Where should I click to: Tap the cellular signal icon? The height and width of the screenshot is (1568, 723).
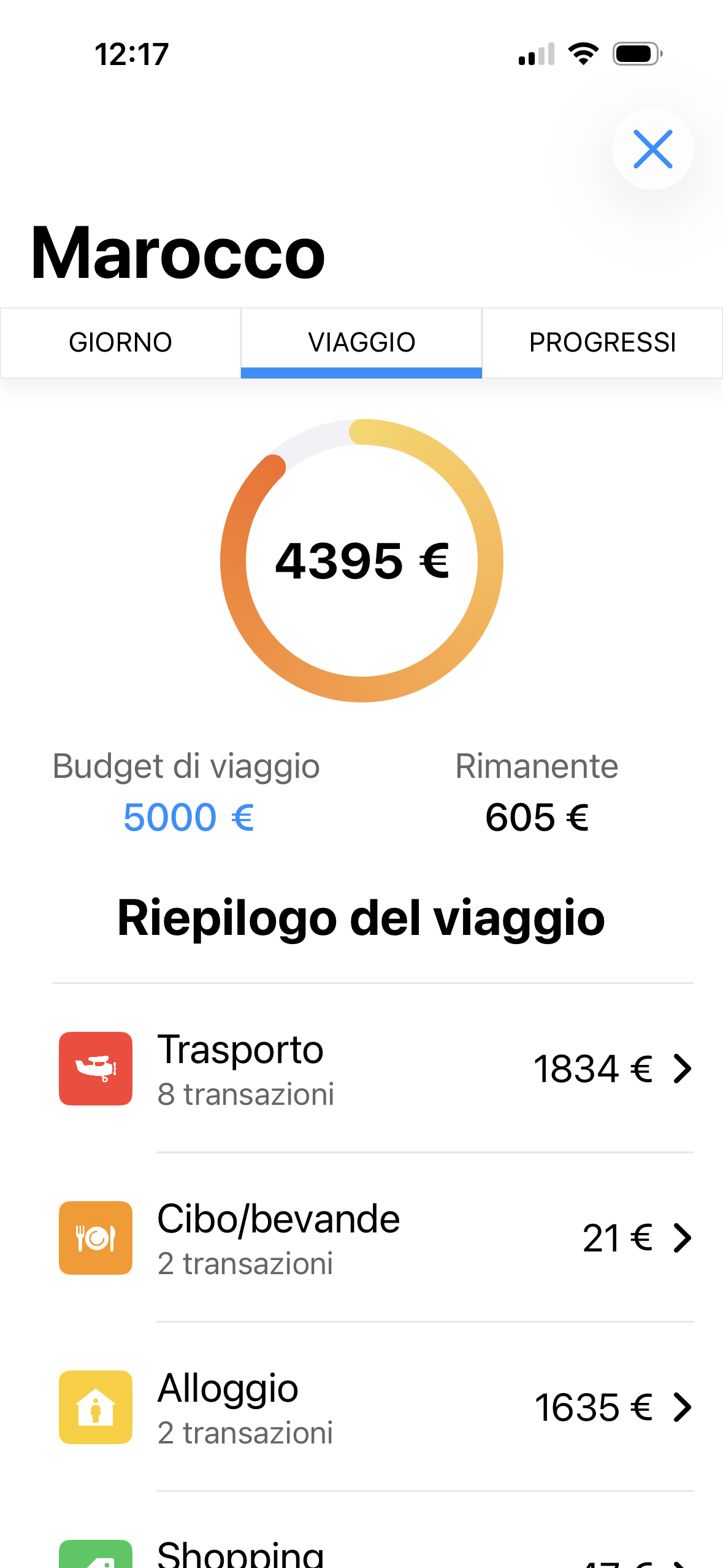pyautogui.click(x=535, y=54)
